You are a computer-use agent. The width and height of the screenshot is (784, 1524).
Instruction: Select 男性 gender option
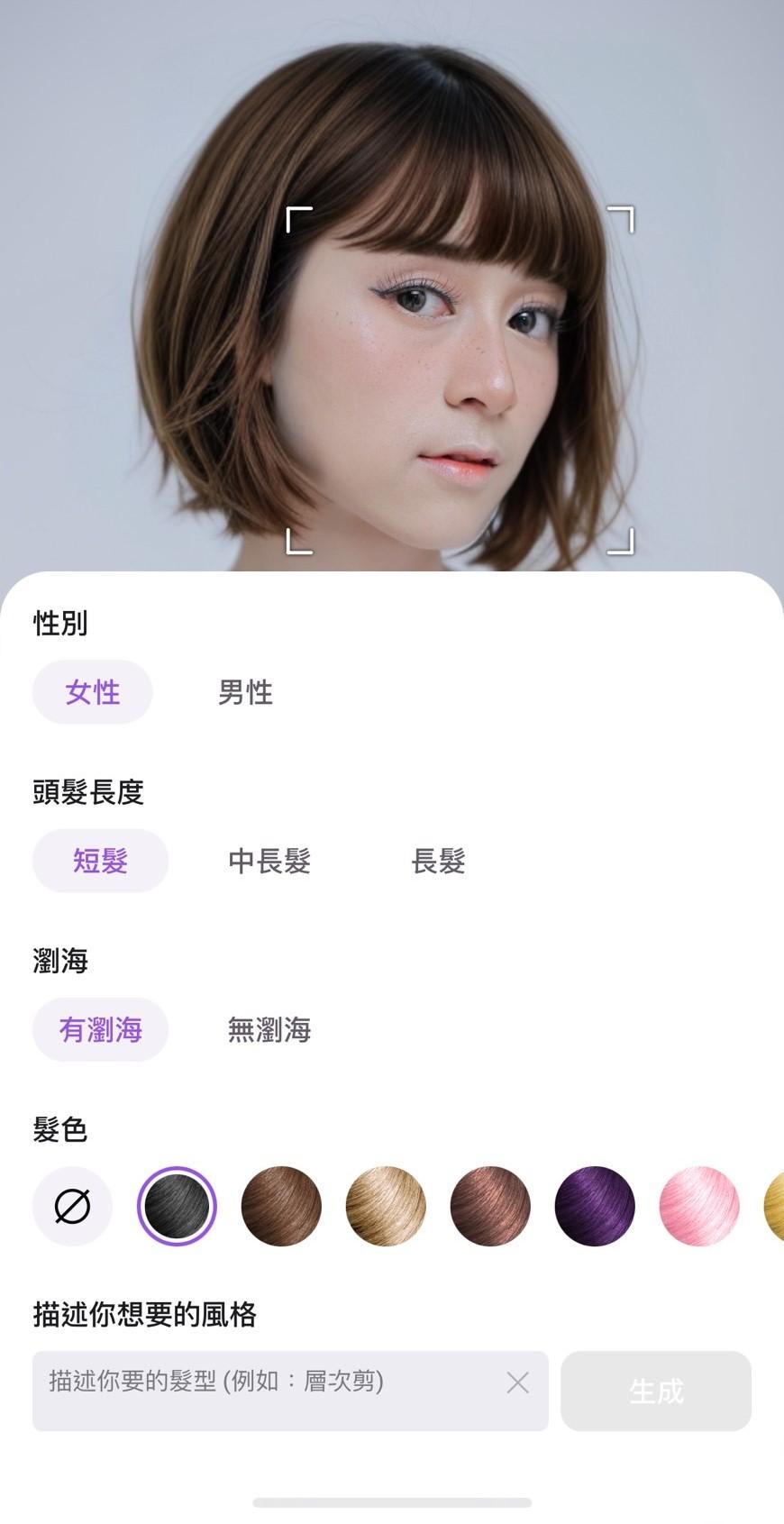(x=245, y=692)
